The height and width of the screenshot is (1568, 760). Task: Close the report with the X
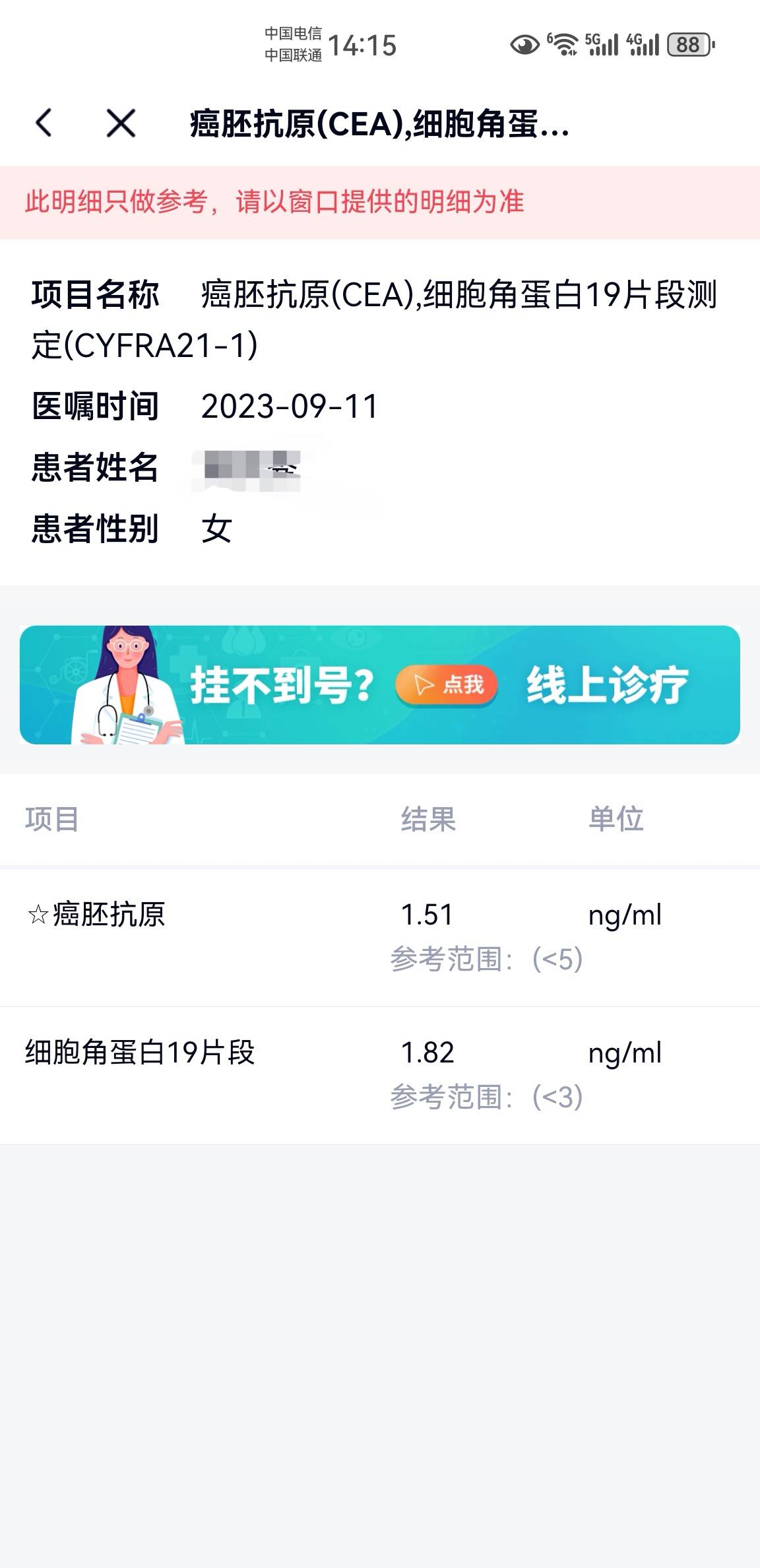121,124
